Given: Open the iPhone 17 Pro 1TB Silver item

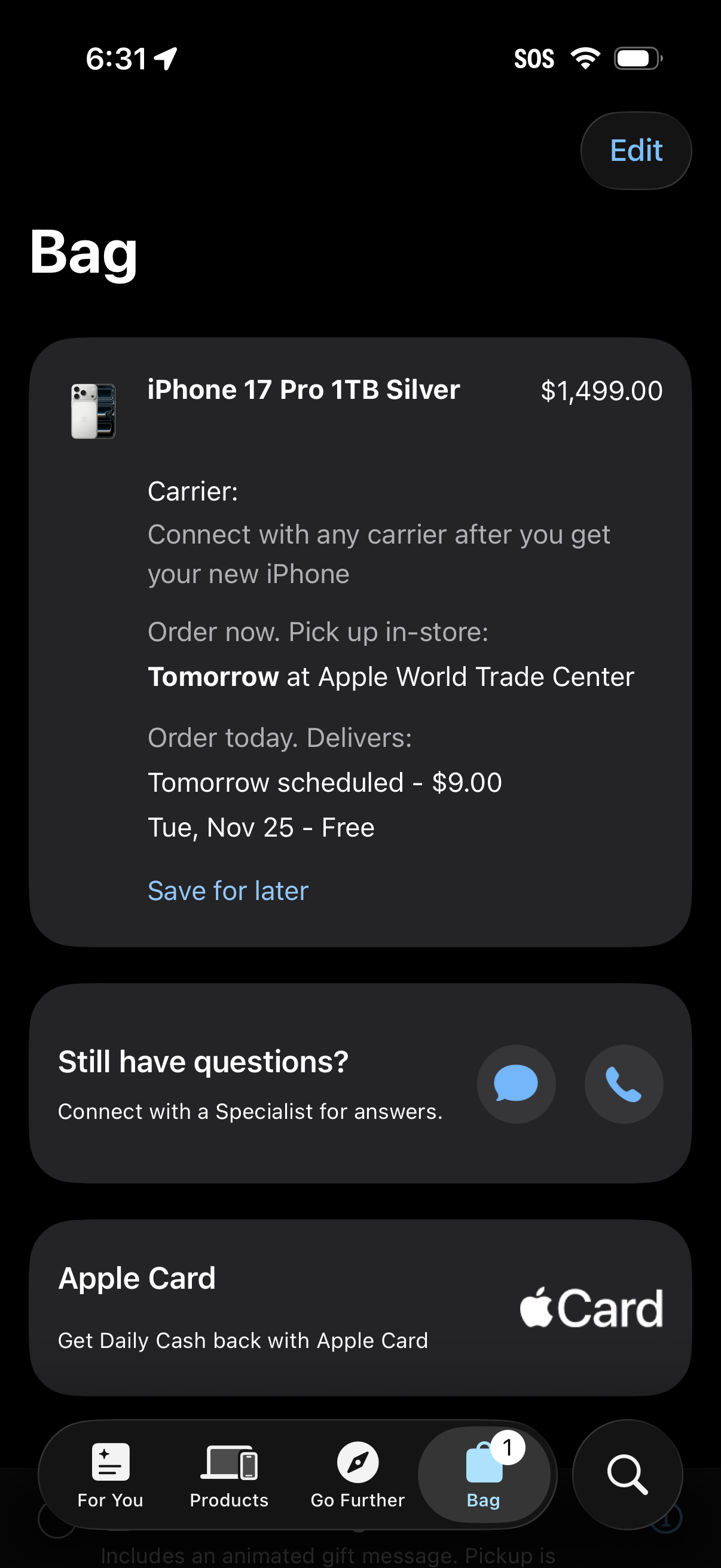Looking at the screenshot, I should [303, 390].
